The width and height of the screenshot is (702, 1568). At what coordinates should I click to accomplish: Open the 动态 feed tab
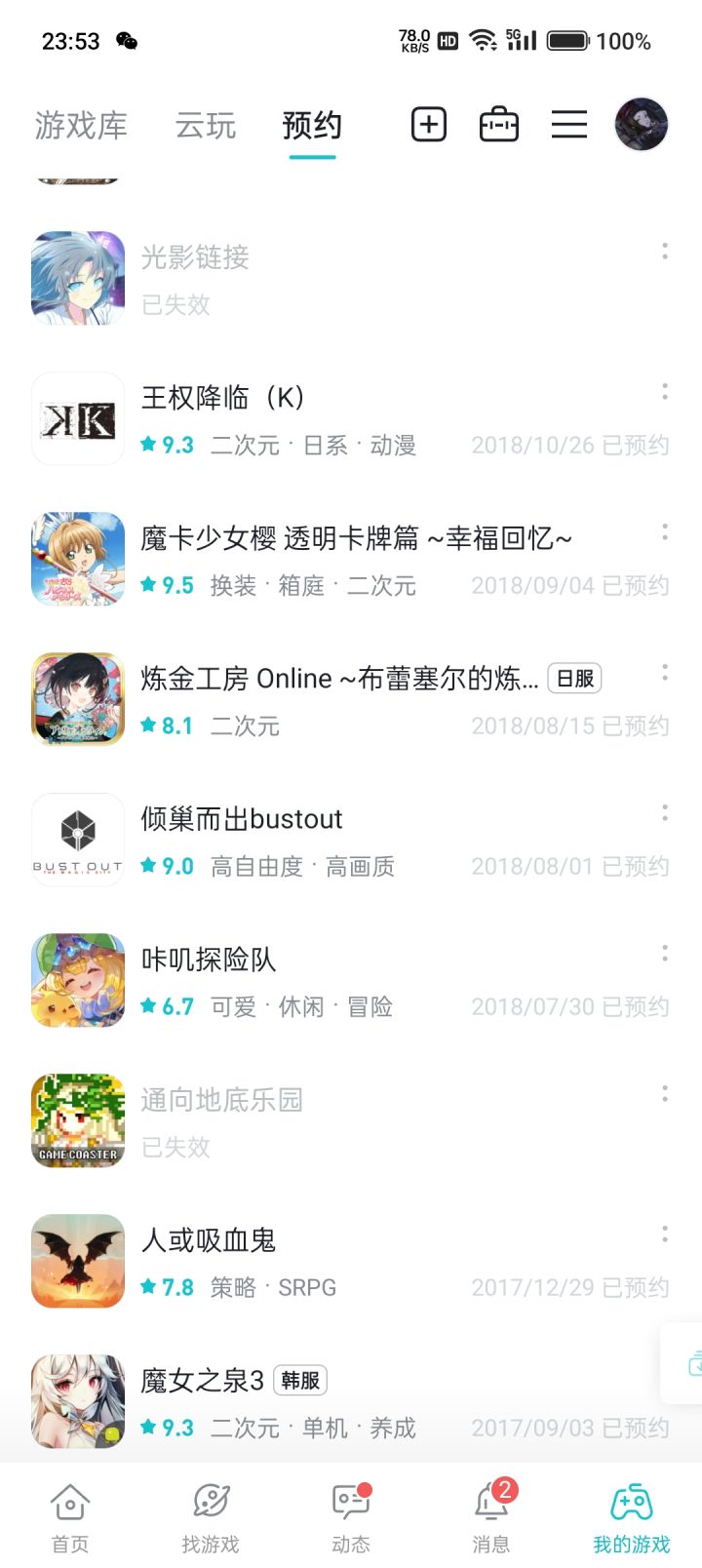pyautogui.click(x=351, y=1516)
